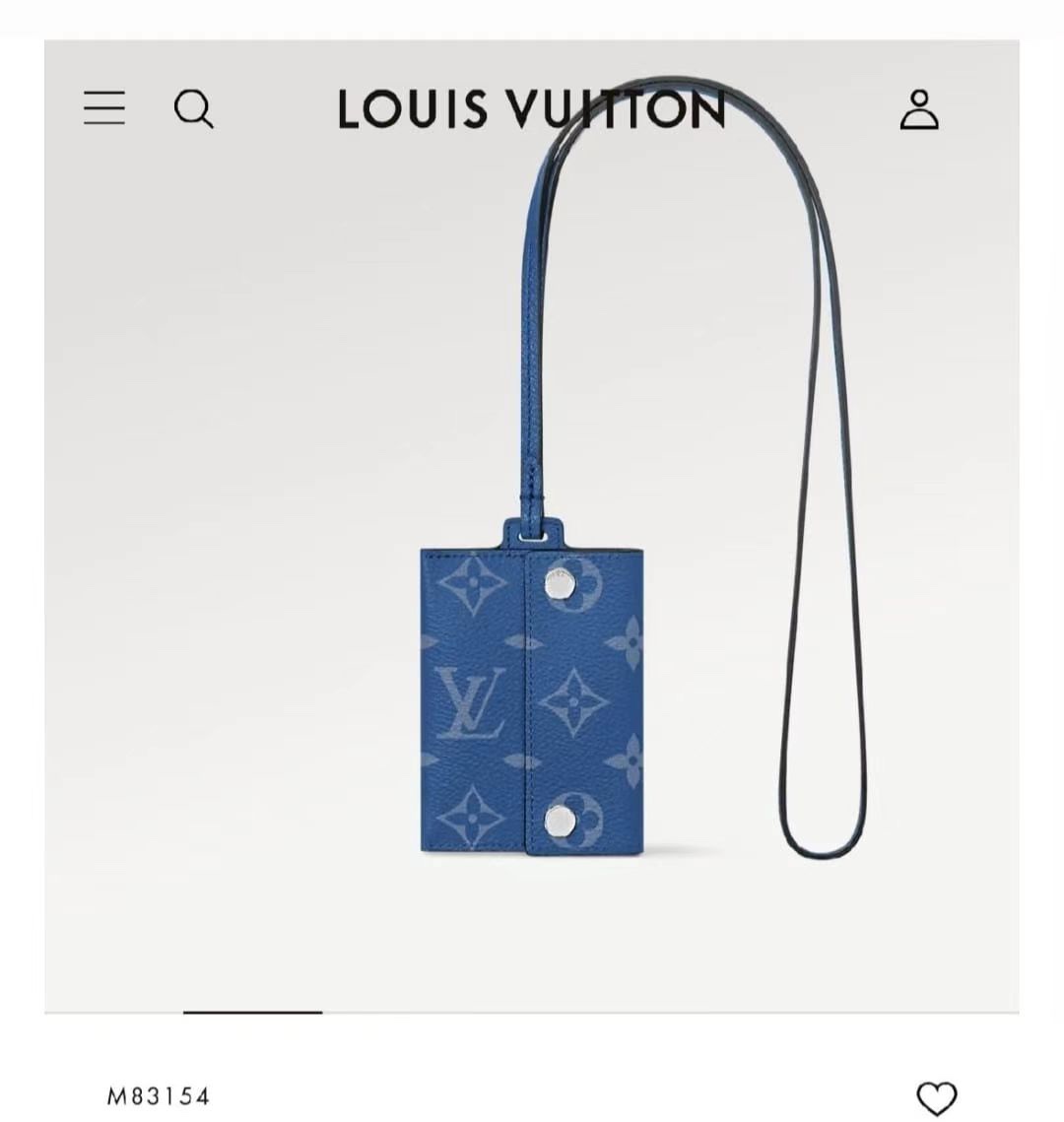This screenshot has width=1064, height=1122.
Task: Open the search magnifier
Action: pyautogui.click(x=193, y=108)
